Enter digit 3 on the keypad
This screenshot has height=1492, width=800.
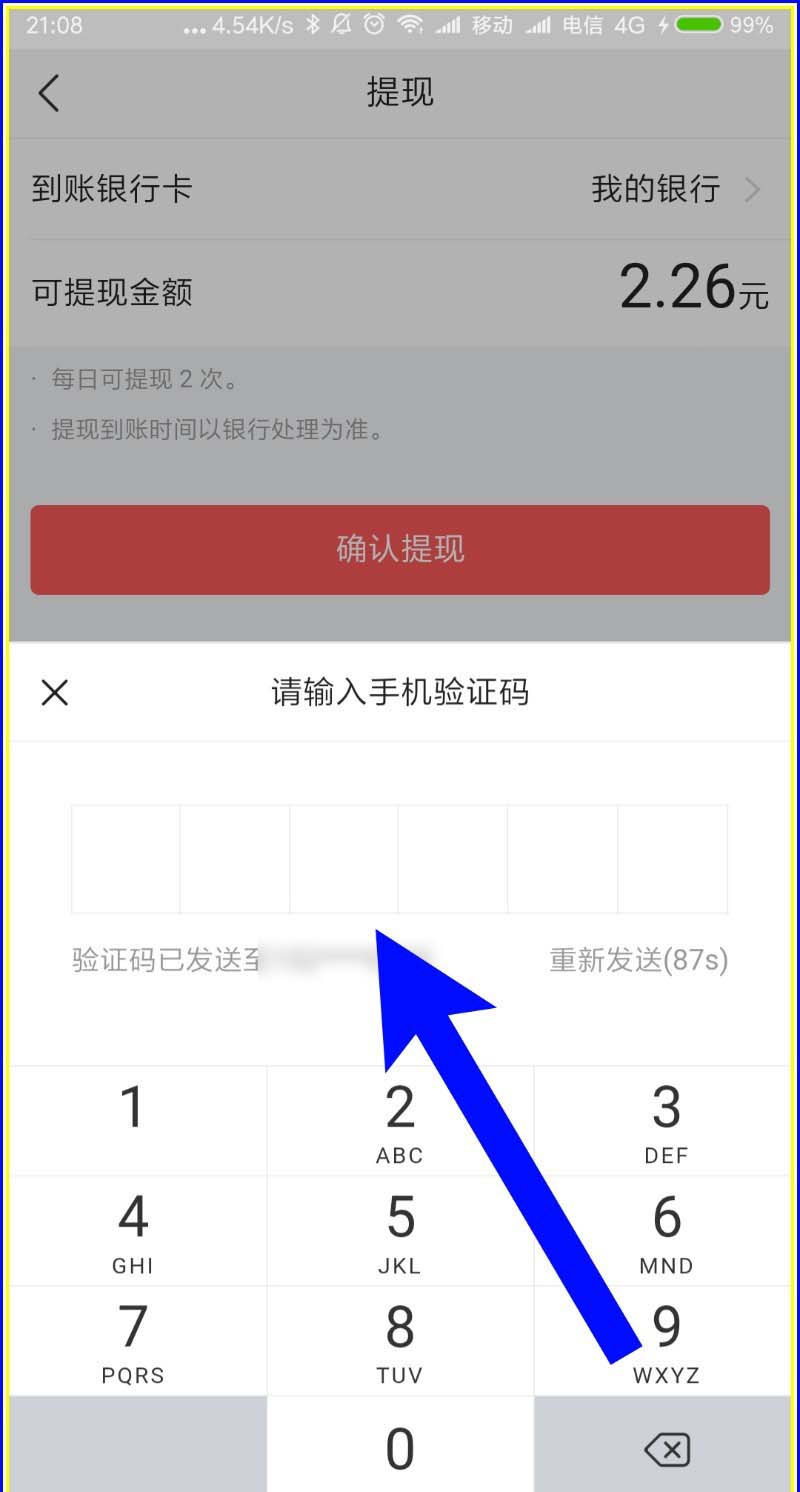tap(666, 1120)
